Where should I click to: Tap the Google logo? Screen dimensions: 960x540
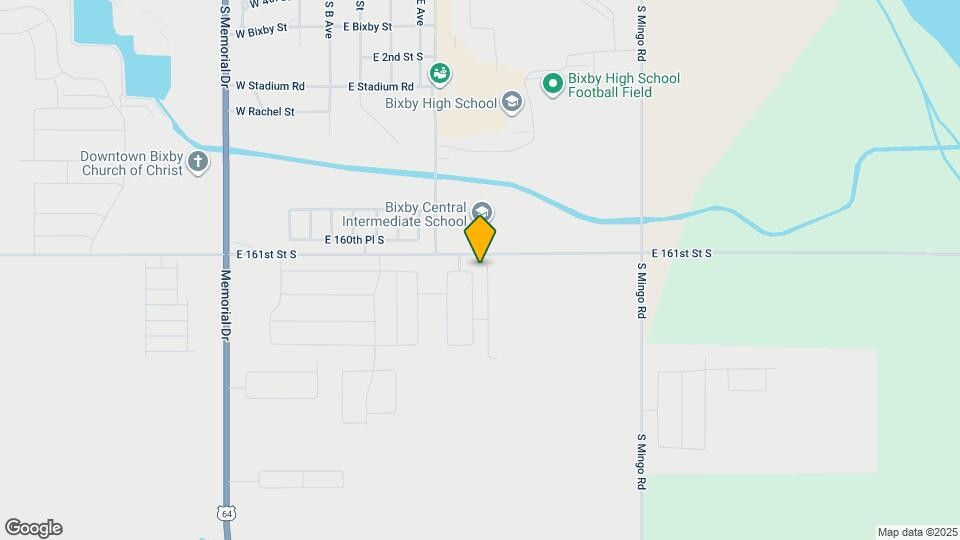click(x=33, y=527)
